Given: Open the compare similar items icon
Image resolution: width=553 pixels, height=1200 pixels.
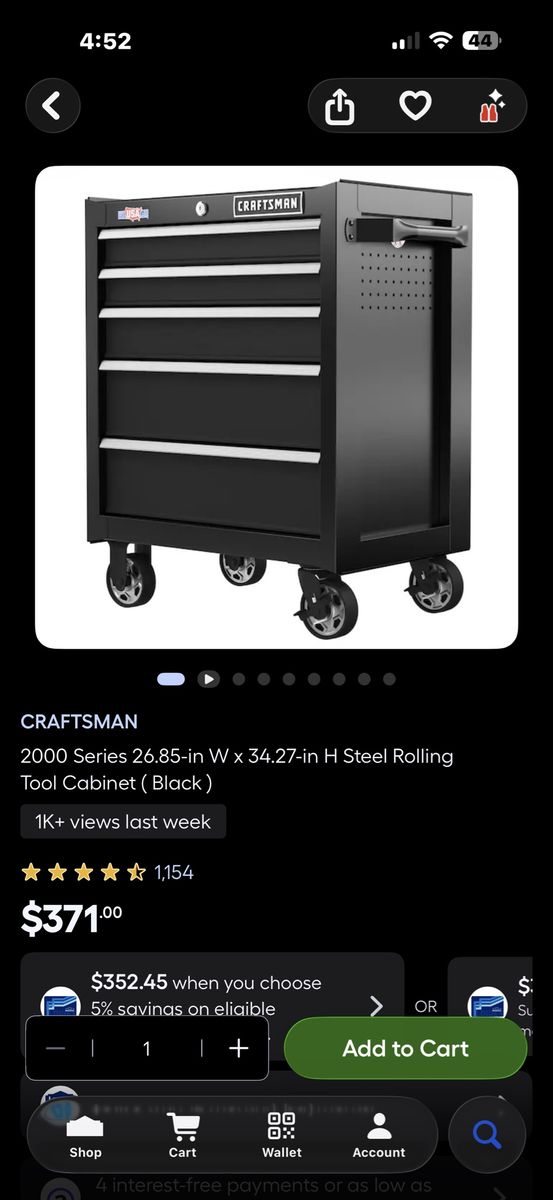Looking at the screenshot, I should (x=489, y=106).
